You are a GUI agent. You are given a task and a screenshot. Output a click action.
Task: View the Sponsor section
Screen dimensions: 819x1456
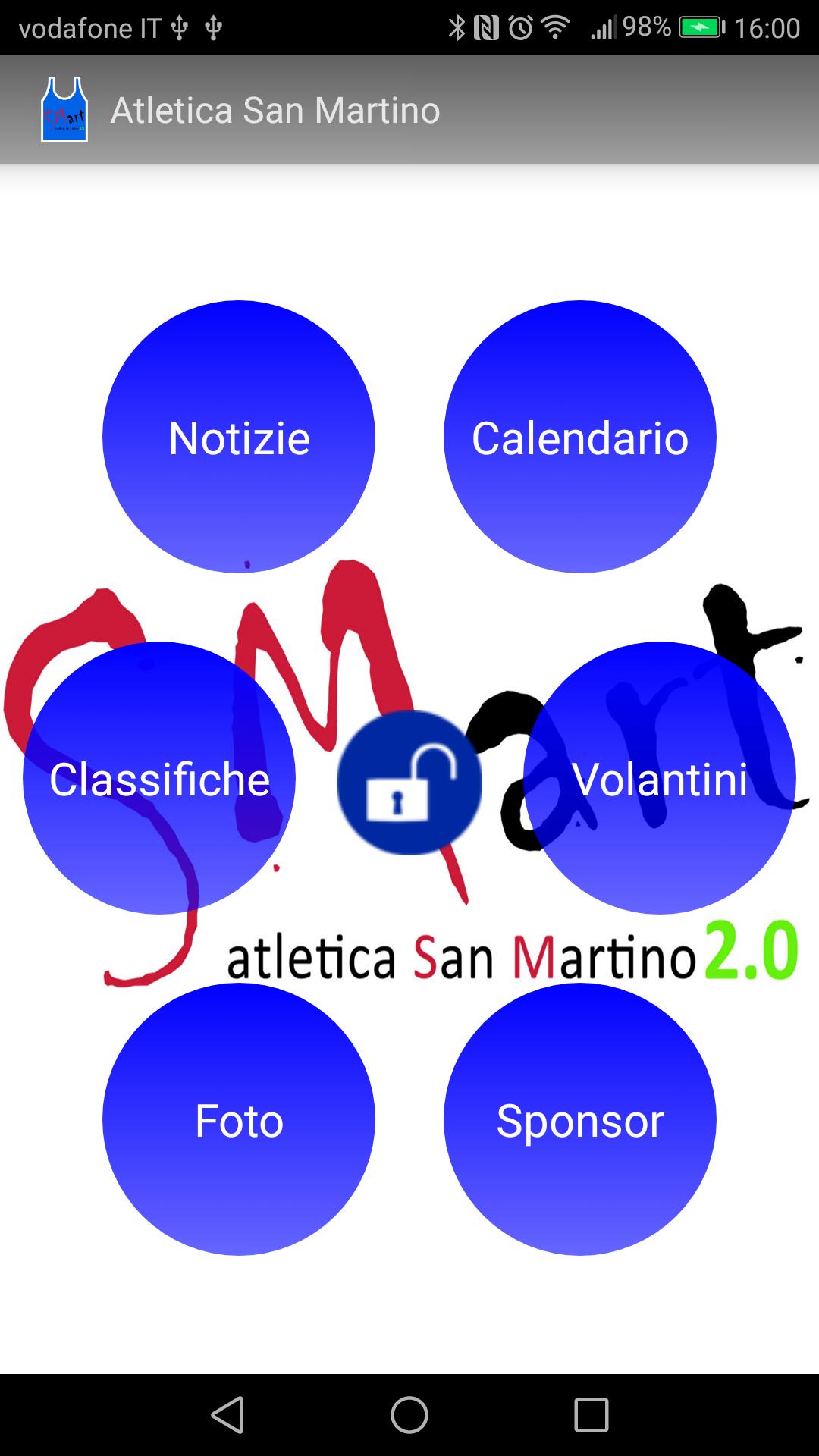pos(580,1121)
